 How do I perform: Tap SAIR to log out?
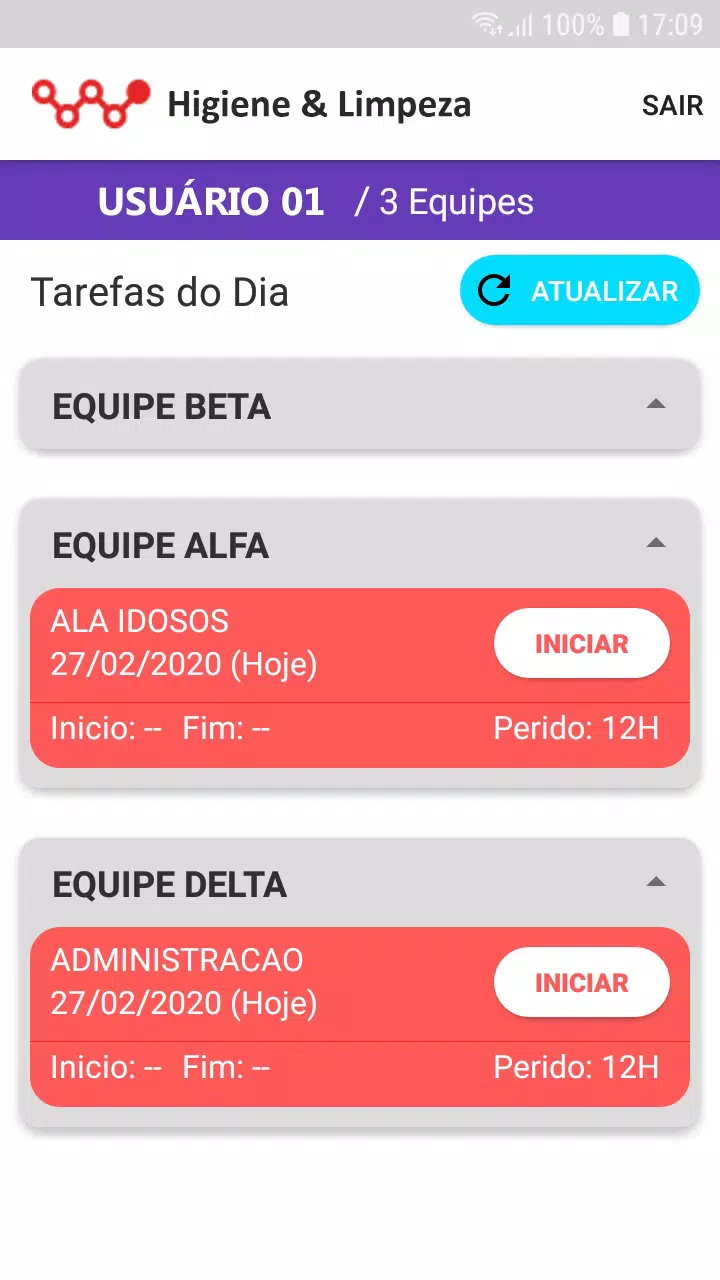pyautogui.click(x=672, y=105)
